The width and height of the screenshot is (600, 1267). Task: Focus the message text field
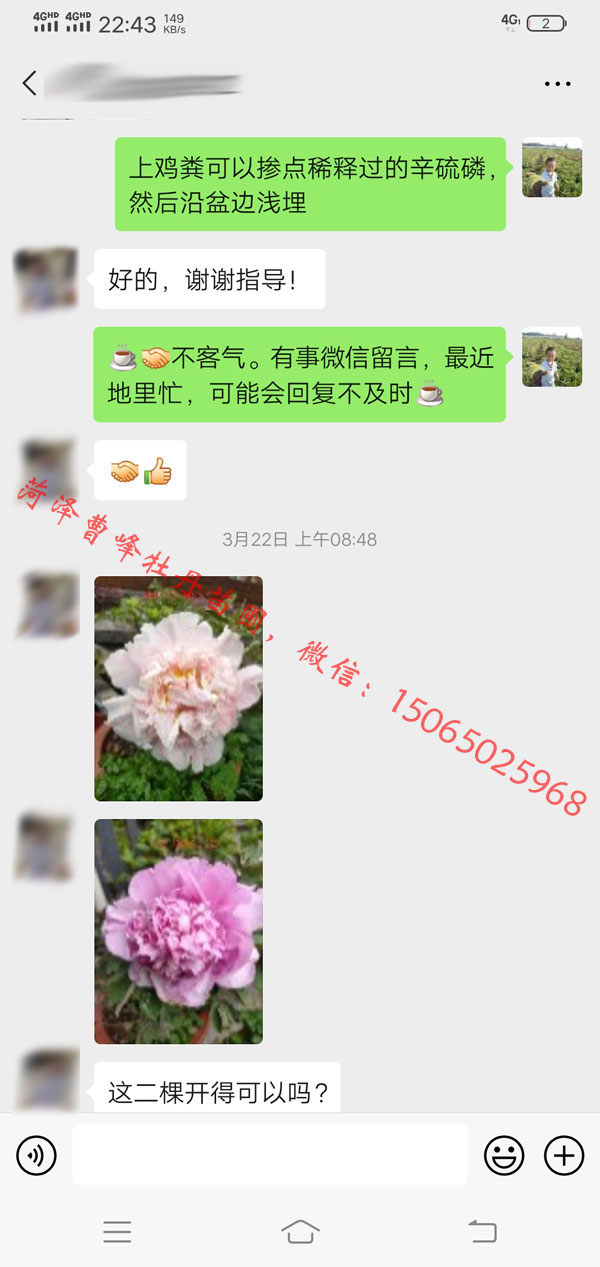tap(270, 1155)
